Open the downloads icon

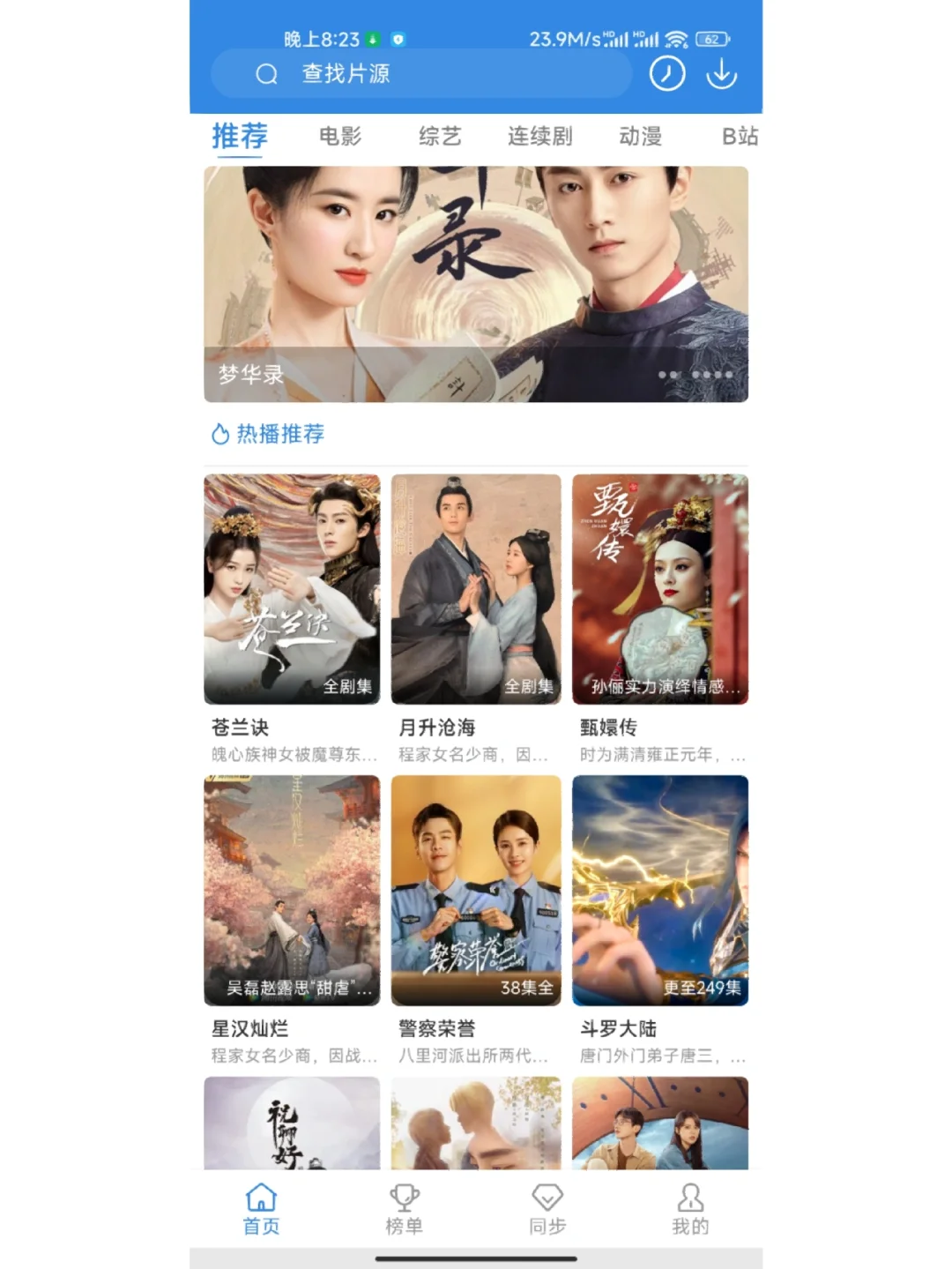[721, 74]
